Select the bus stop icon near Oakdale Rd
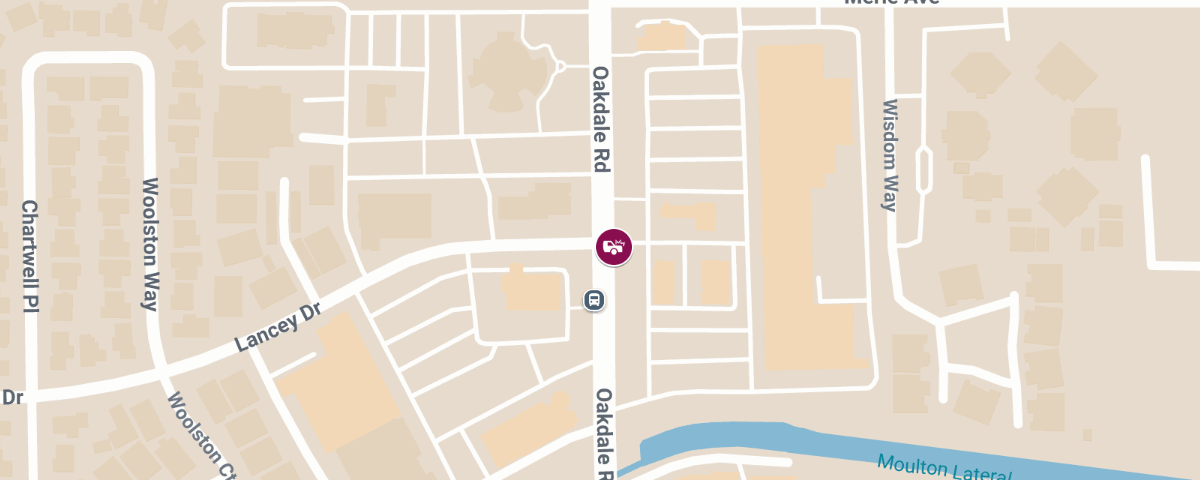Image resolution: width=1200 pixels, height=480 pixels. pyautogui.click(x=594, y=299)
